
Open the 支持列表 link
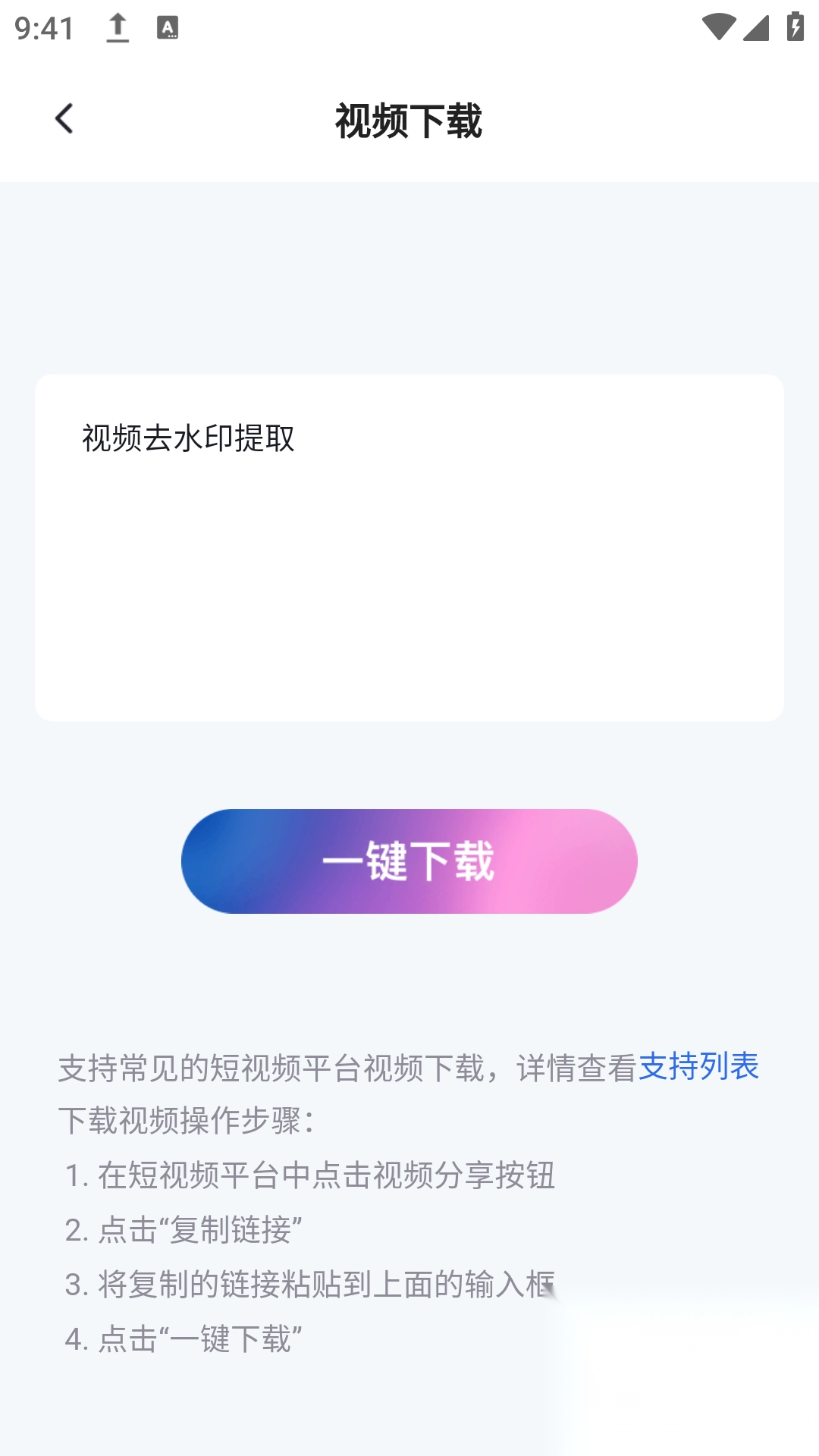pos(701,1067)
